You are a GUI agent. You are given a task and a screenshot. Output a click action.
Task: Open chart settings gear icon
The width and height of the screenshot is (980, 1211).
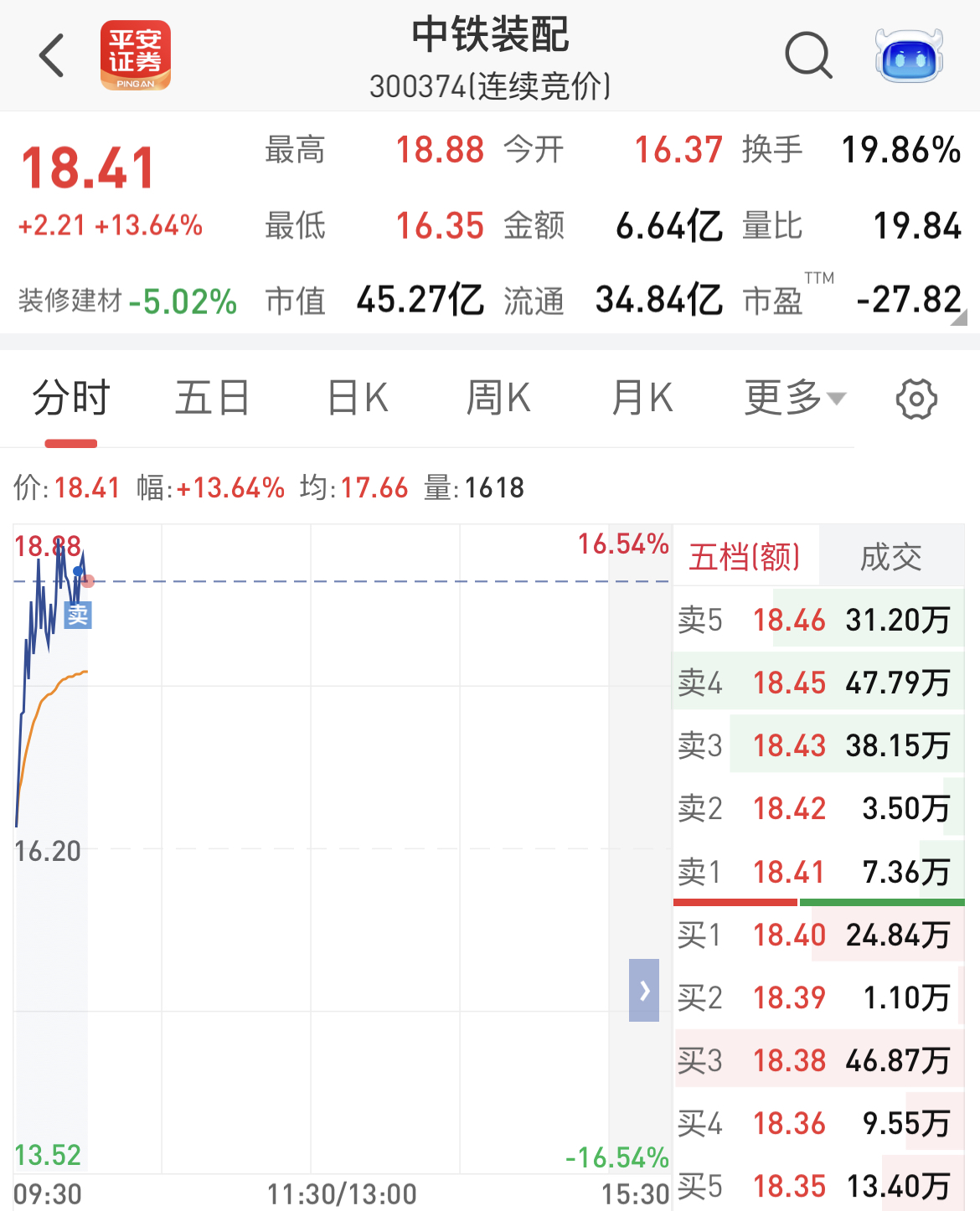[916, 399]
